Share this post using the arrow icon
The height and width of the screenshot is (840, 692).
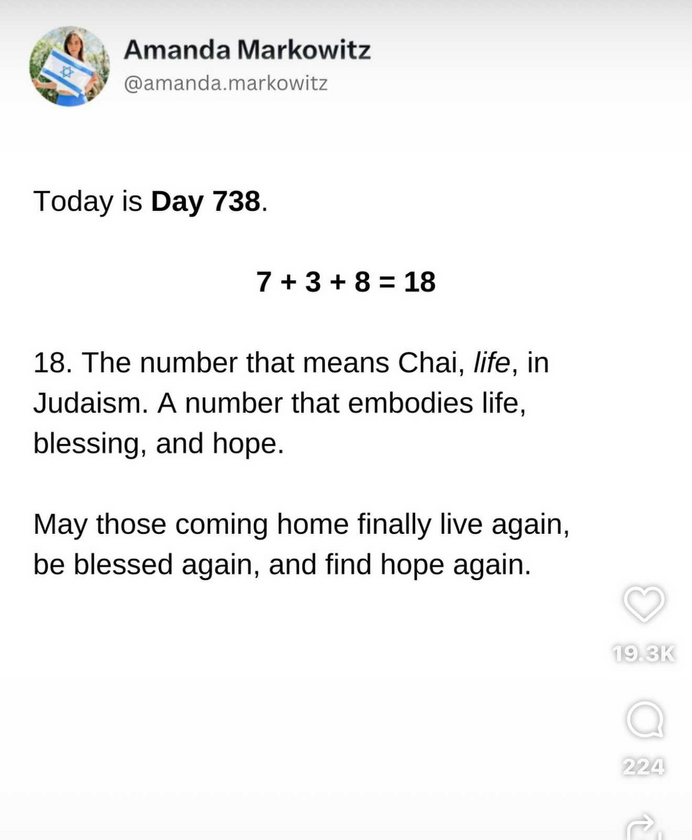[x=641, y=826]
